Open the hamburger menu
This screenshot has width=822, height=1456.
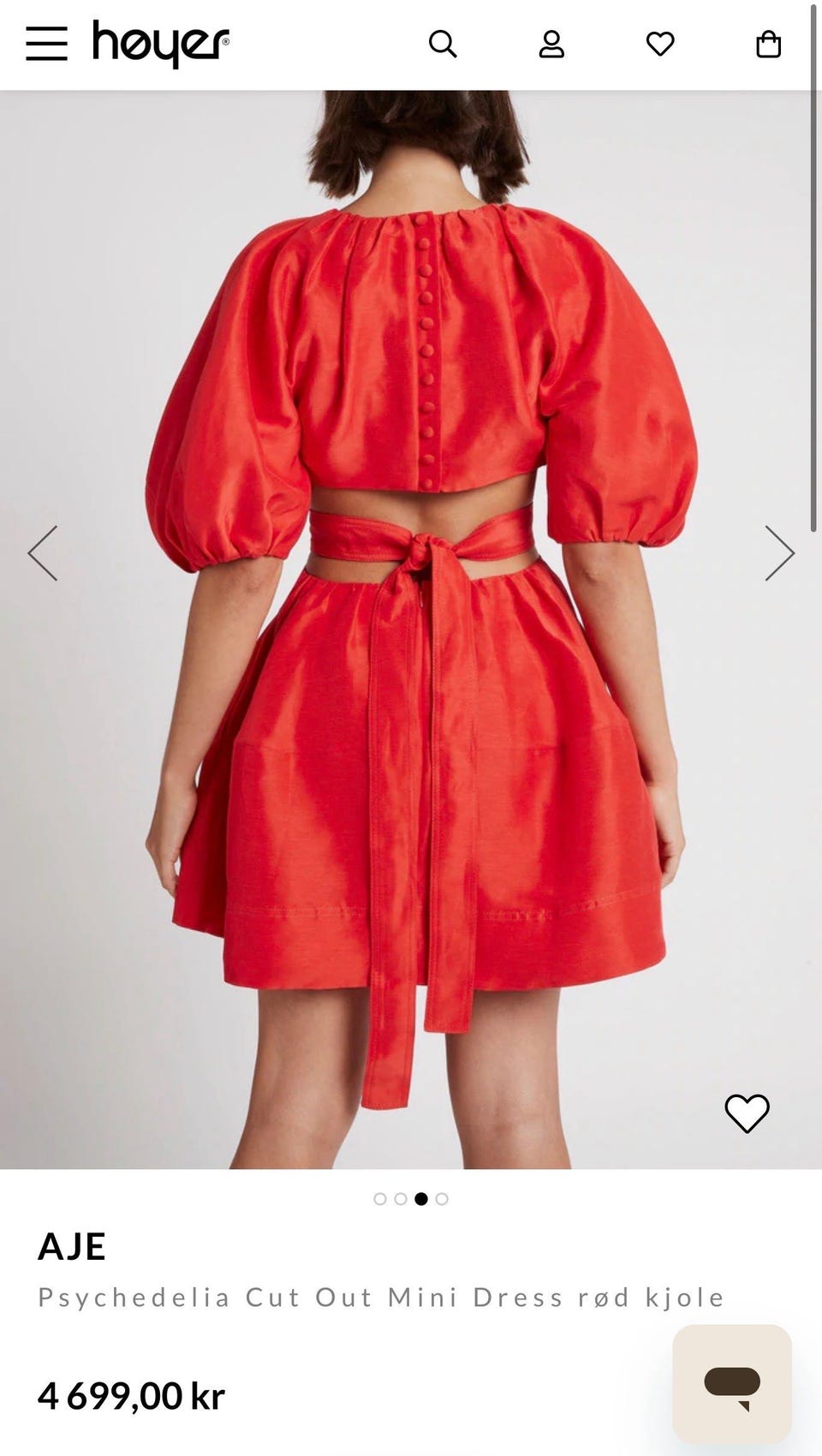click(x=46, y=44)
